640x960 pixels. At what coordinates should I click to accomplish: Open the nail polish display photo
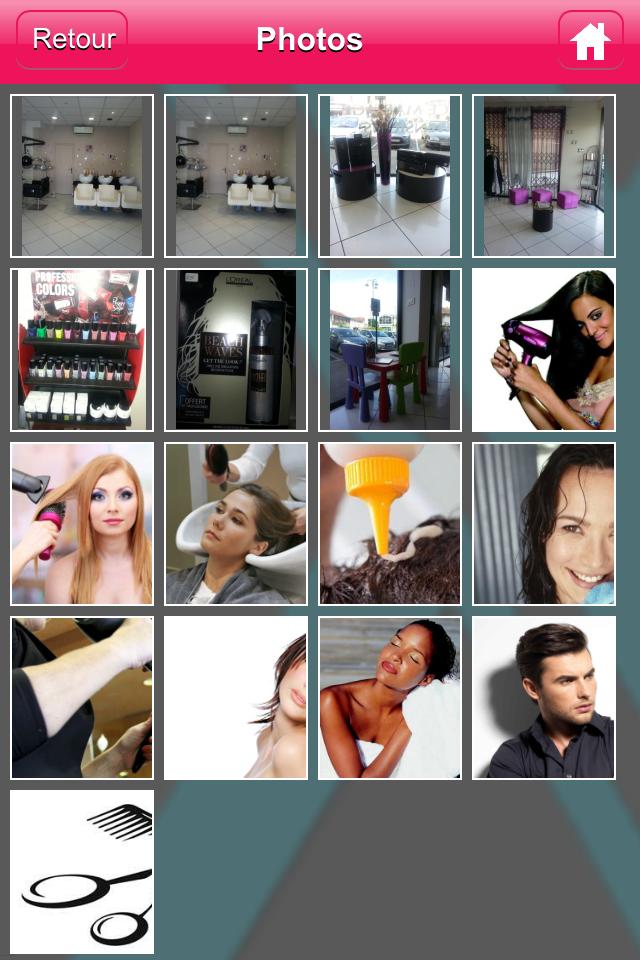click(82, 350)
